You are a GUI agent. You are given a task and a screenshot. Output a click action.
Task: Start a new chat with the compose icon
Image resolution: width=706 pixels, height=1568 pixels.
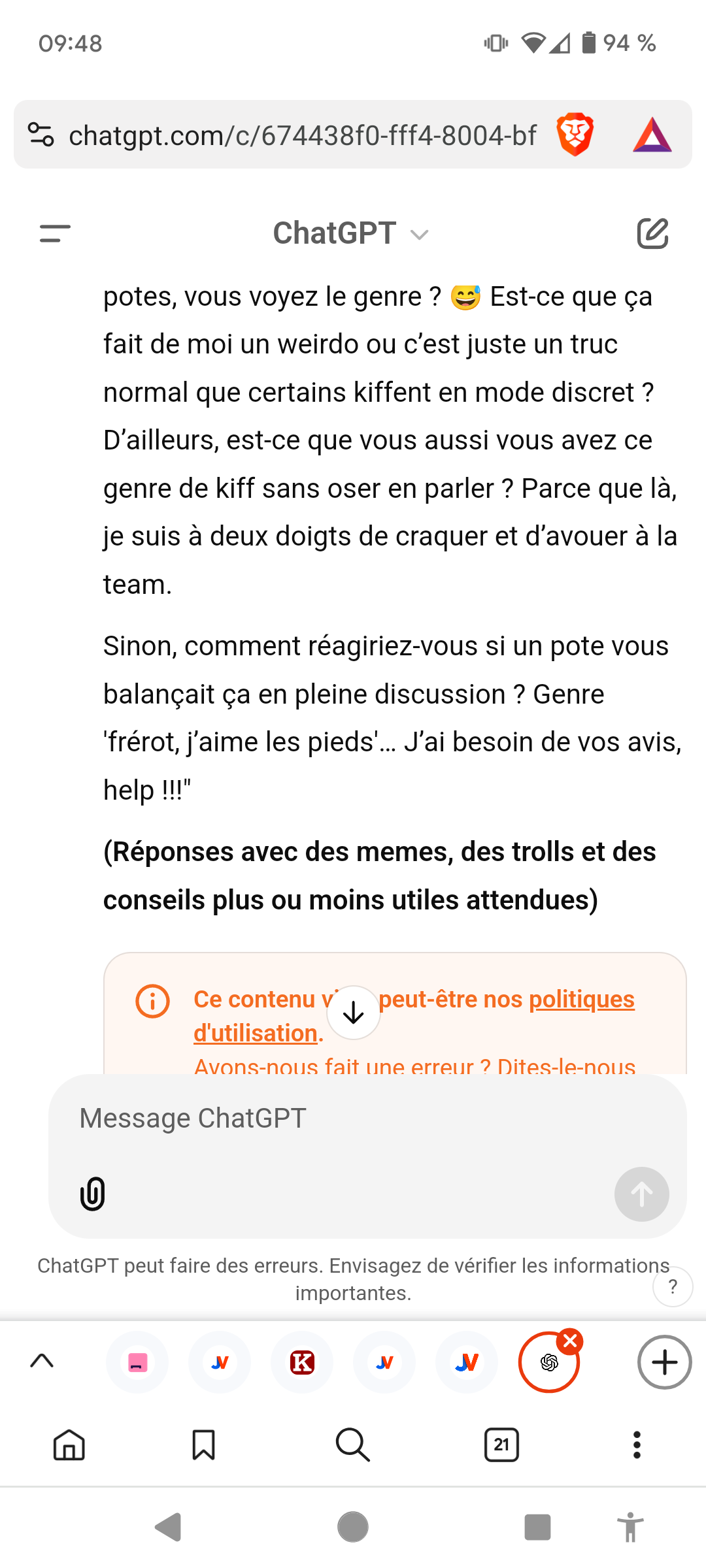click(x=652, y=233)
